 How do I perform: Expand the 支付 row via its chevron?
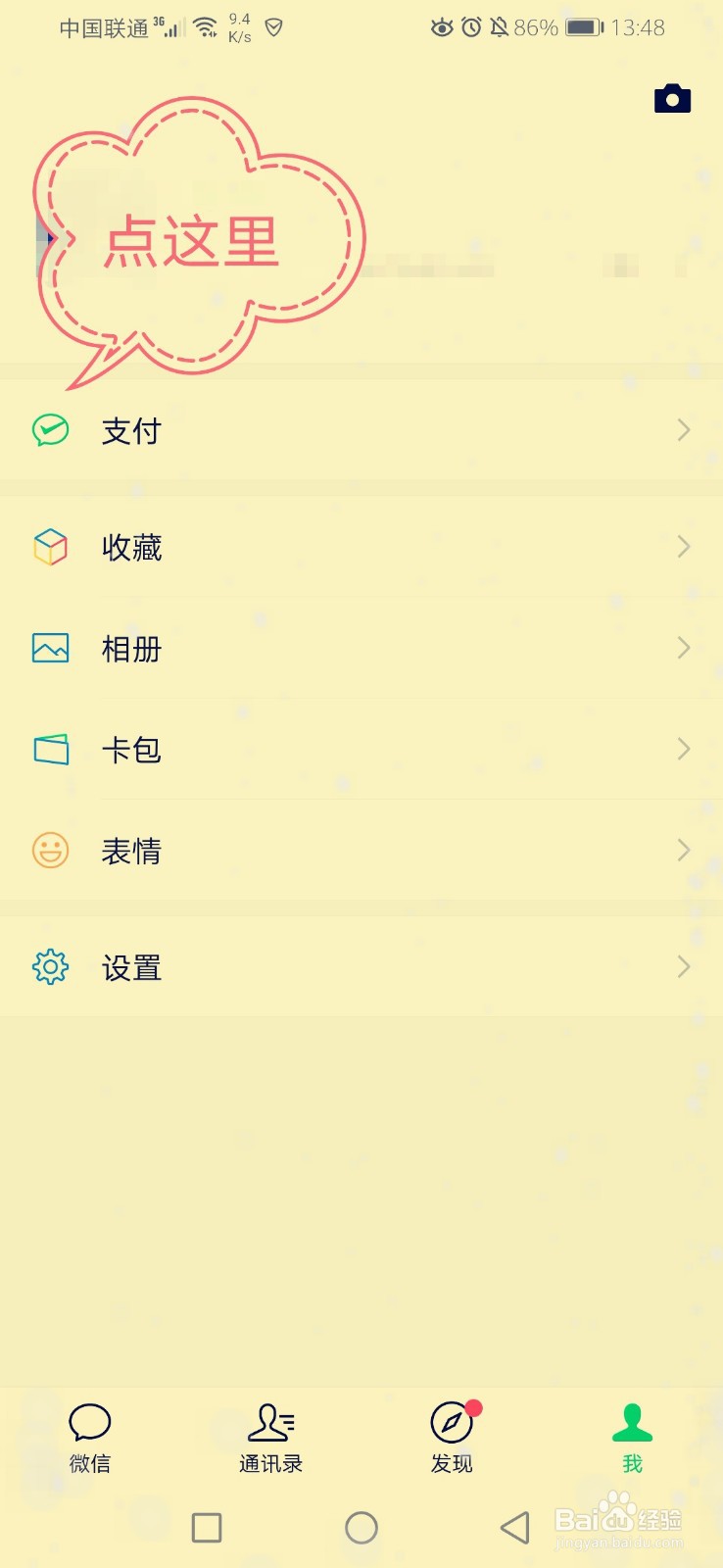684,429
